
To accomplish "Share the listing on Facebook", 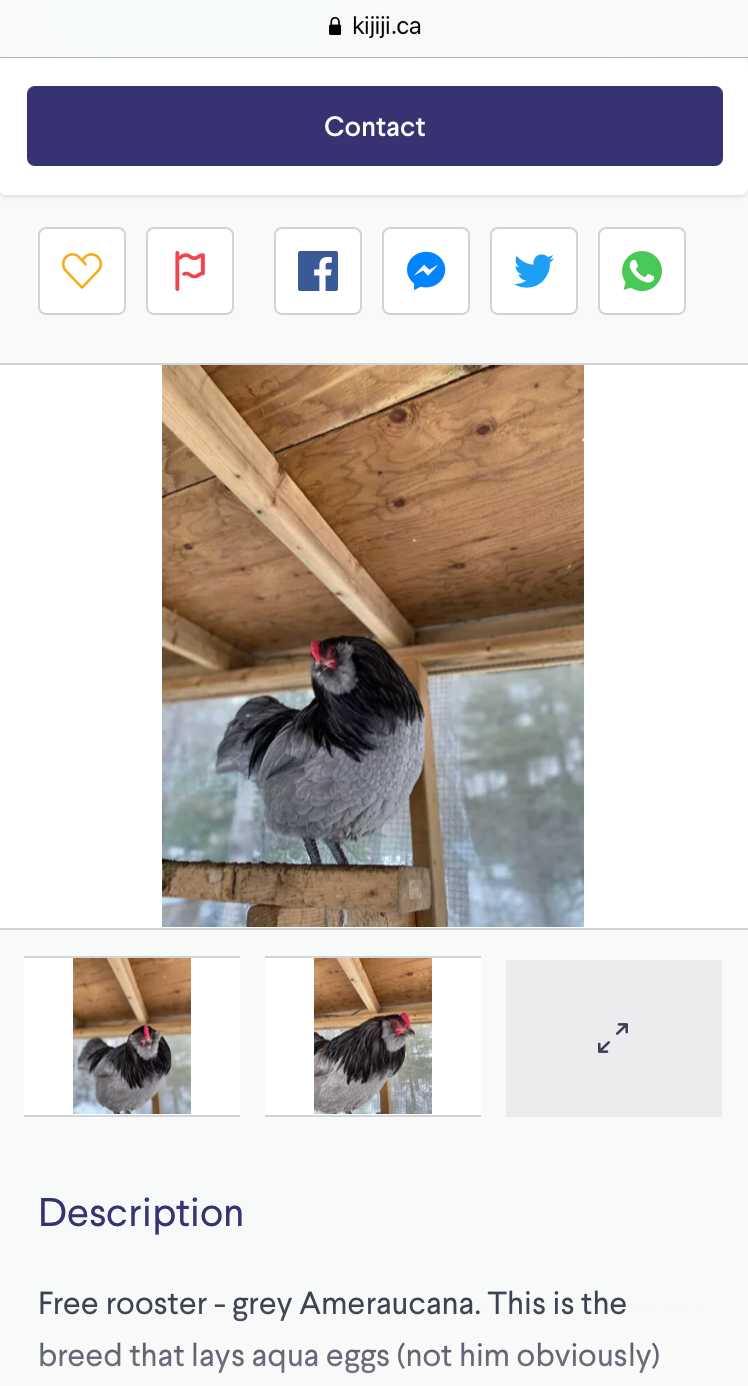I will (318, 271).
